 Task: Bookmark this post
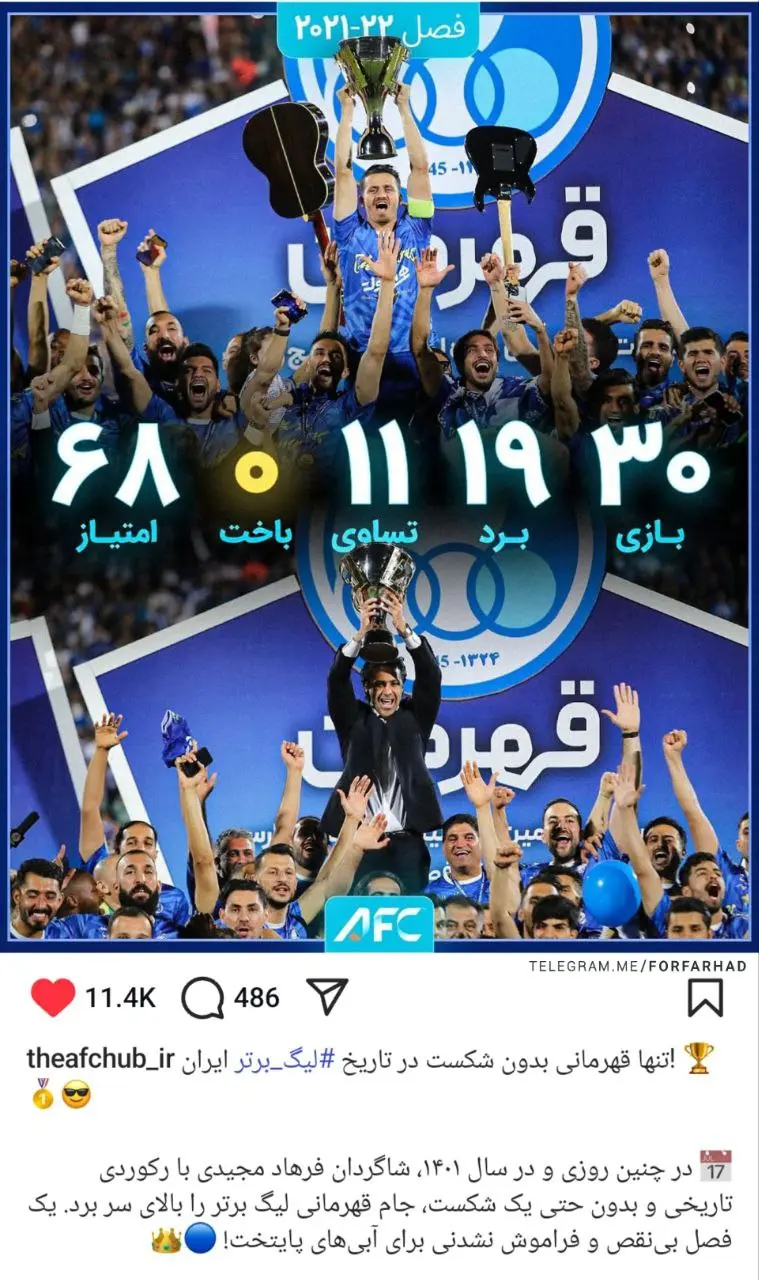(706, 997)
